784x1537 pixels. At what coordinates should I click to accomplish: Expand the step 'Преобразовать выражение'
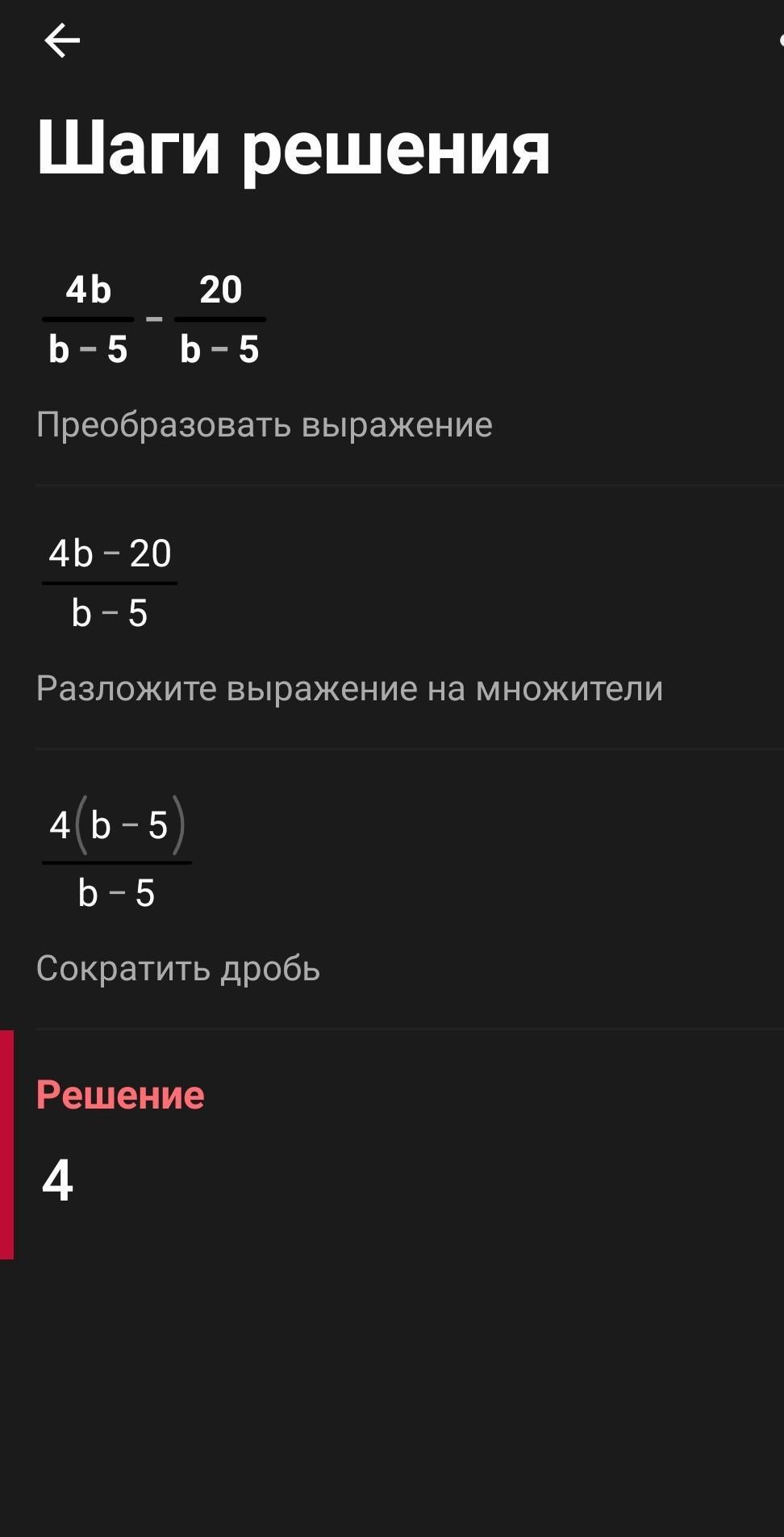(265, 424)
